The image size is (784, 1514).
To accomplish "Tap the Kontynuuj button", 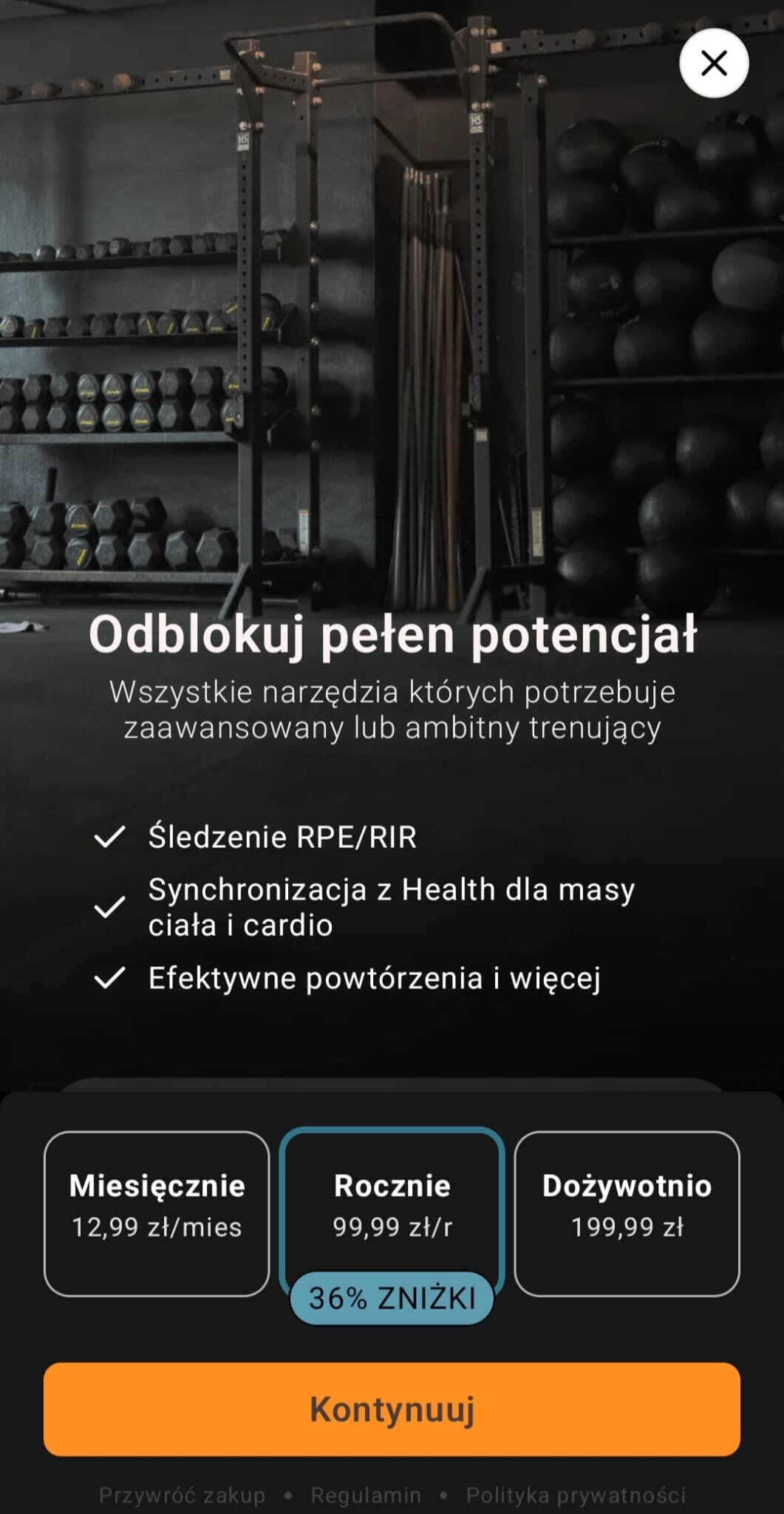I will click(x=392, y=1409).
